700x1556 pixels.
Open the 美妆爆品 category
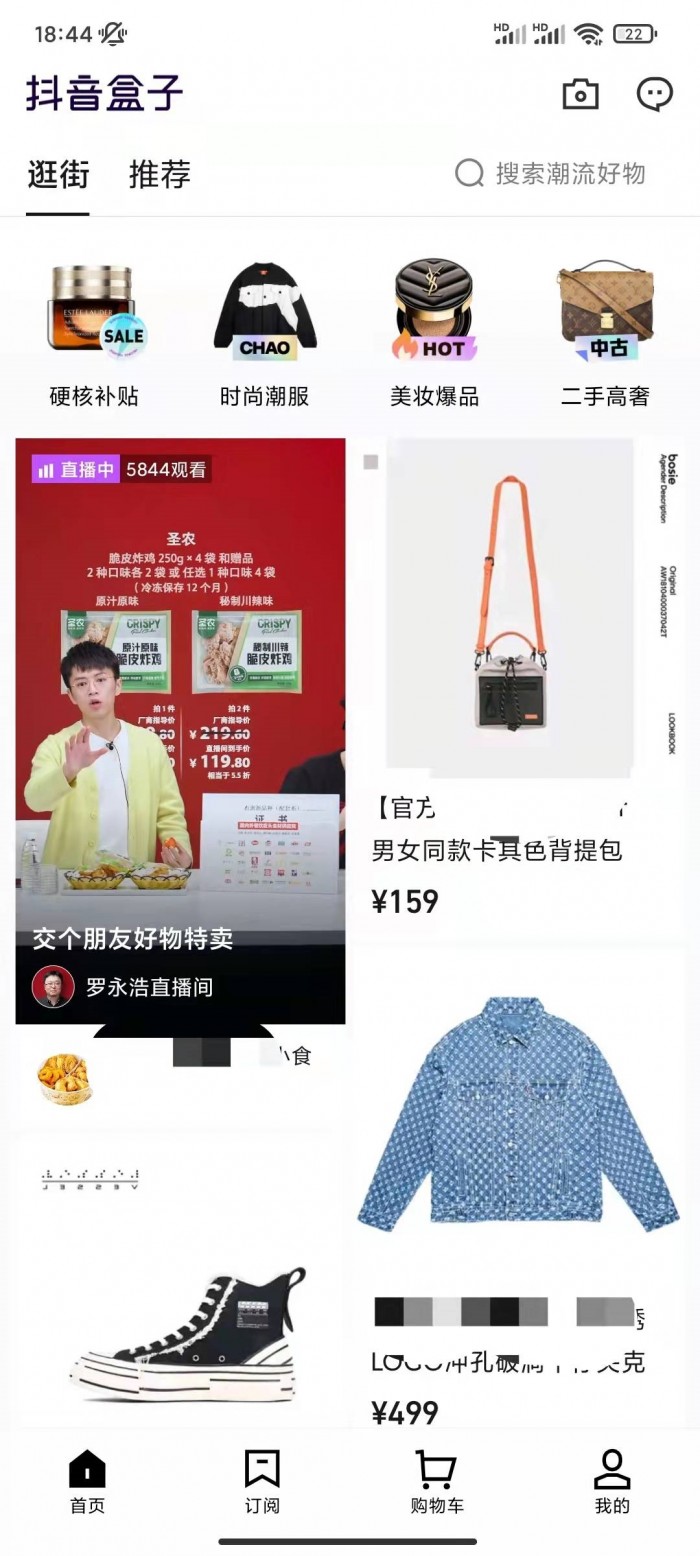pyautogui.click(x=434, y=332)
